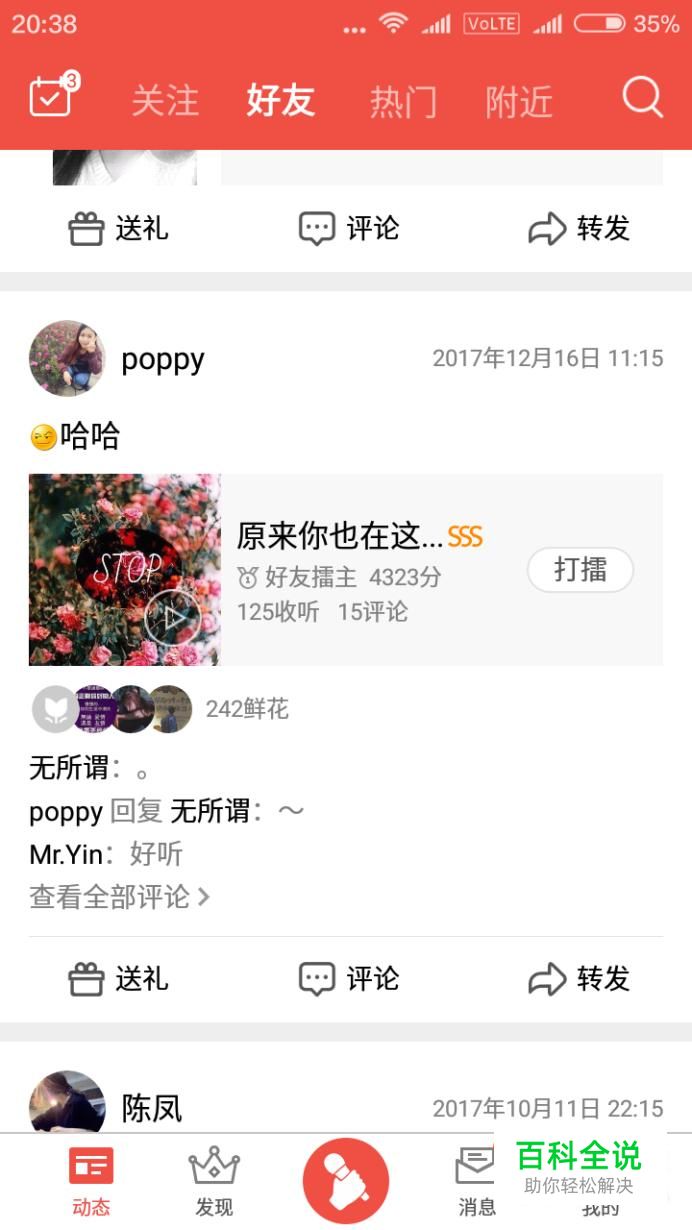
Task: Play poppy's song with the STOP cover
Action: click(x=171, y=619)
